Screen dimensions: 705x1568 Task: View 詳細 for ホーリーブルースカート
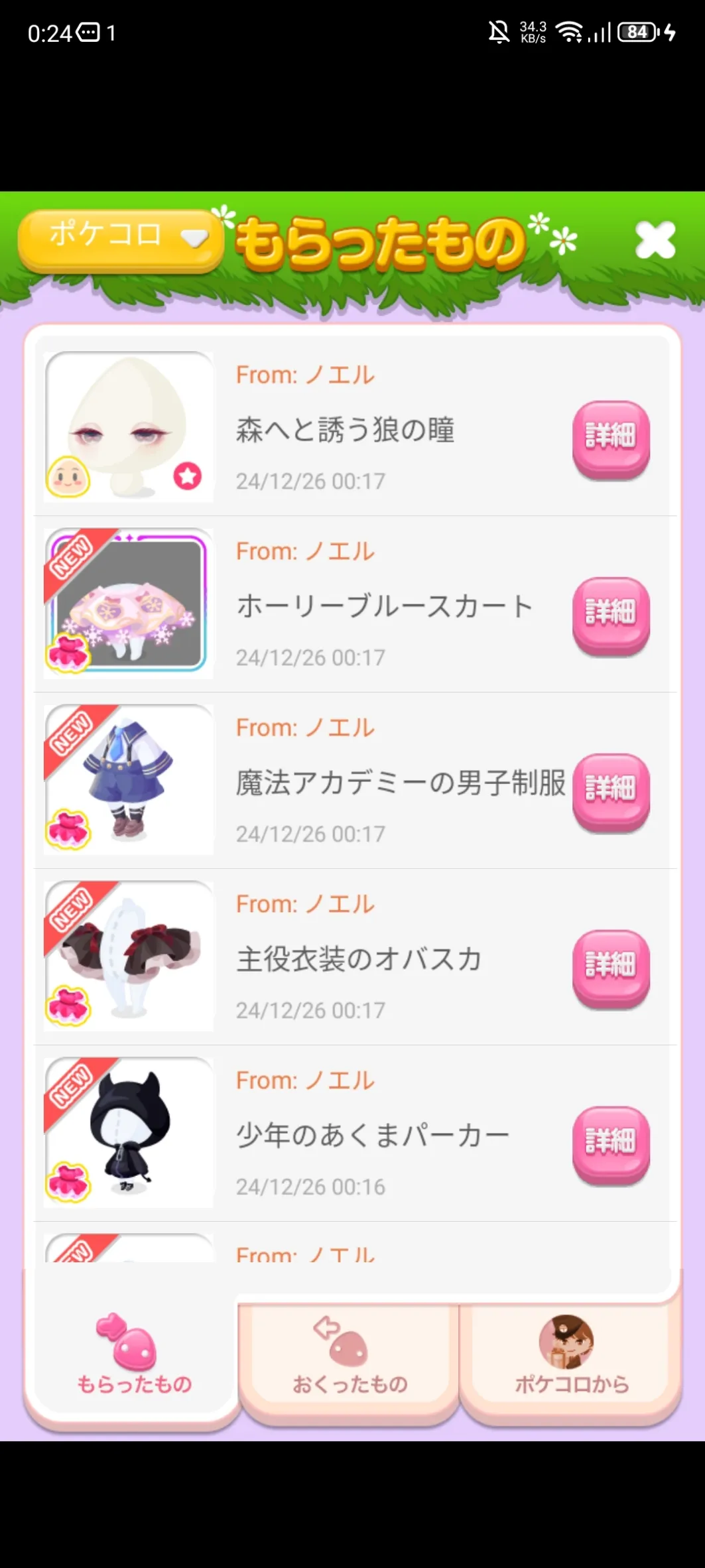(x=611, y=614)
